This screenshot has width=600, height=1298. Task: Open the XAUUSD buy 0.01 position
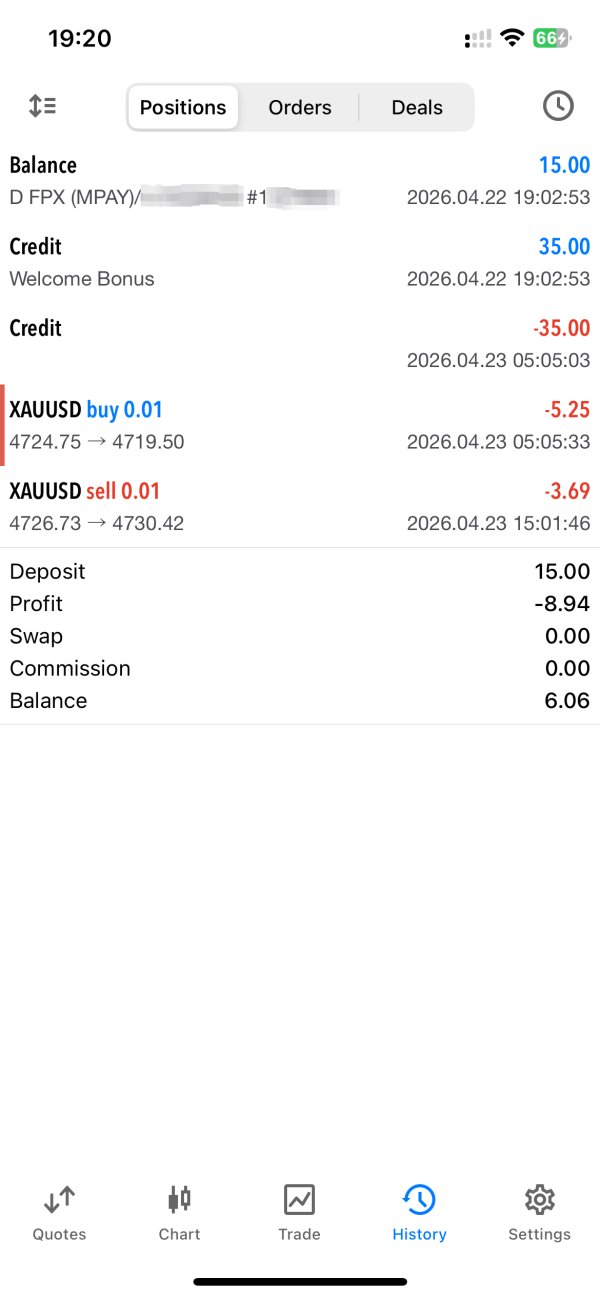click(300, 425)
